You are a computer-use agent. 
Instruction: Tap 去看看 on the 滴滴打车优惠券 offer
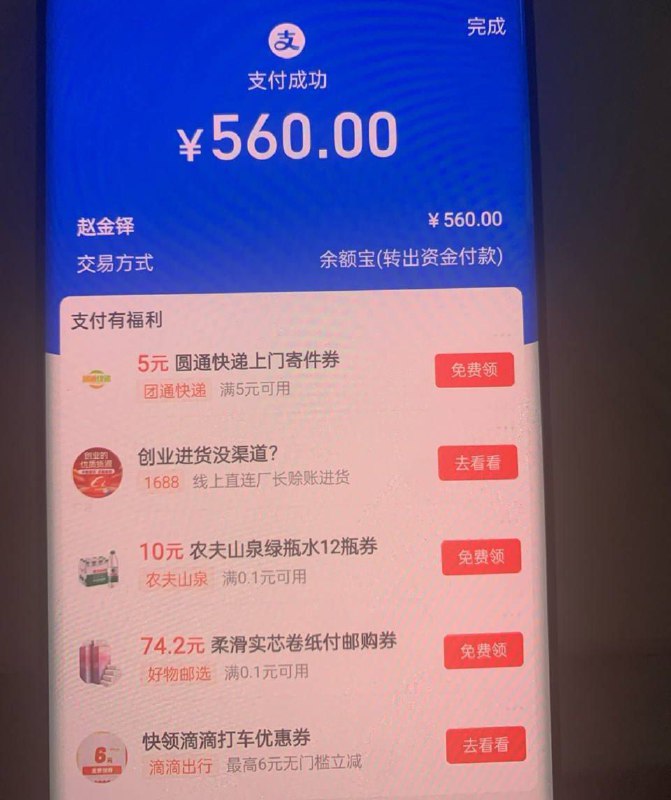click(485, 745)
